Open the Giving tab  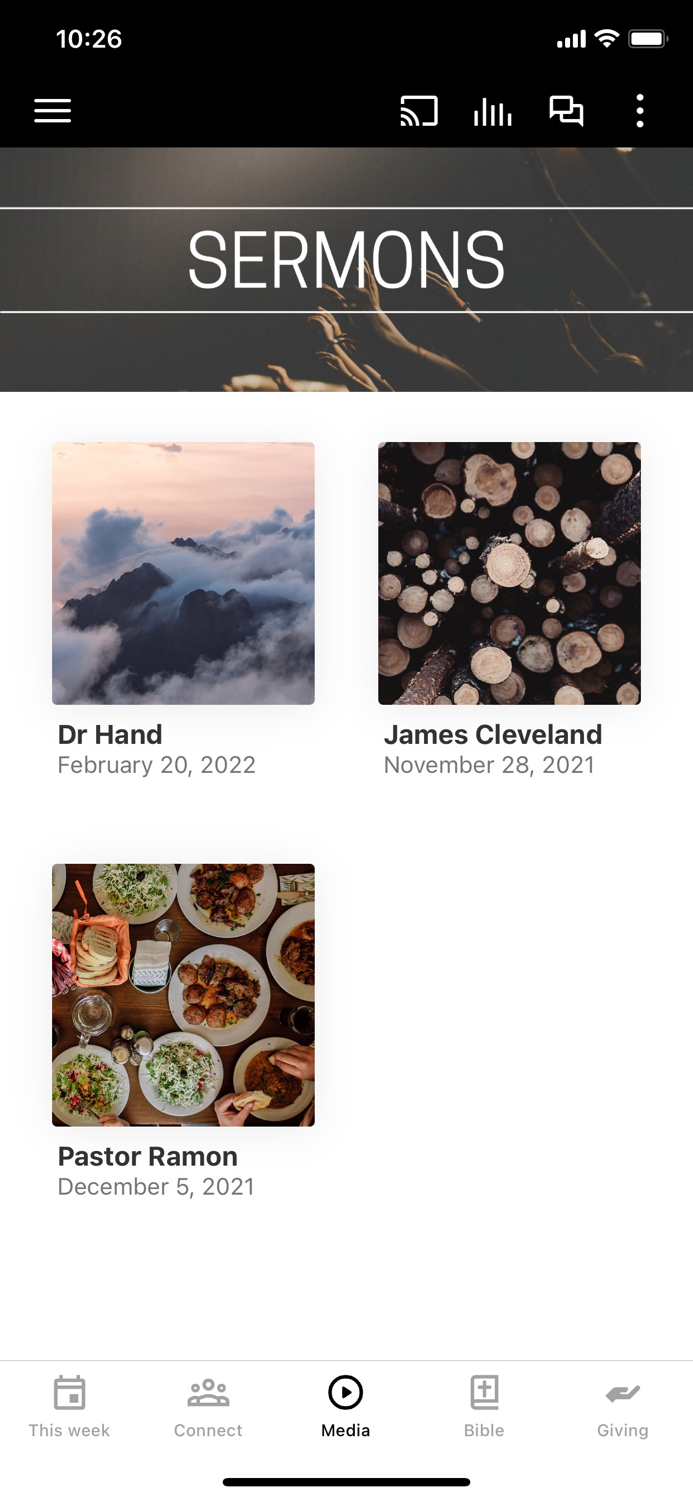pos(622,1407)
